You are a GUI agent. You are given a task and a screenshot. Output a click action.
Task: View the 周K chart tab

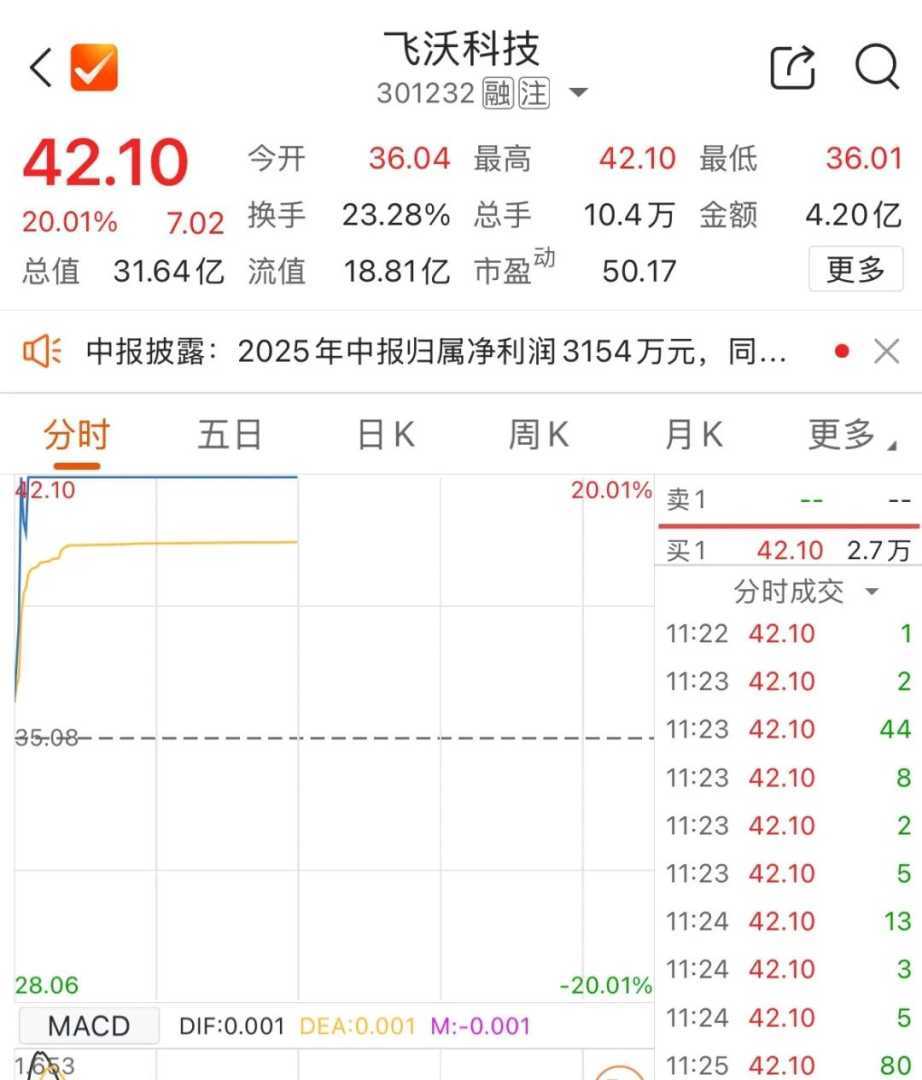point(538,436)
